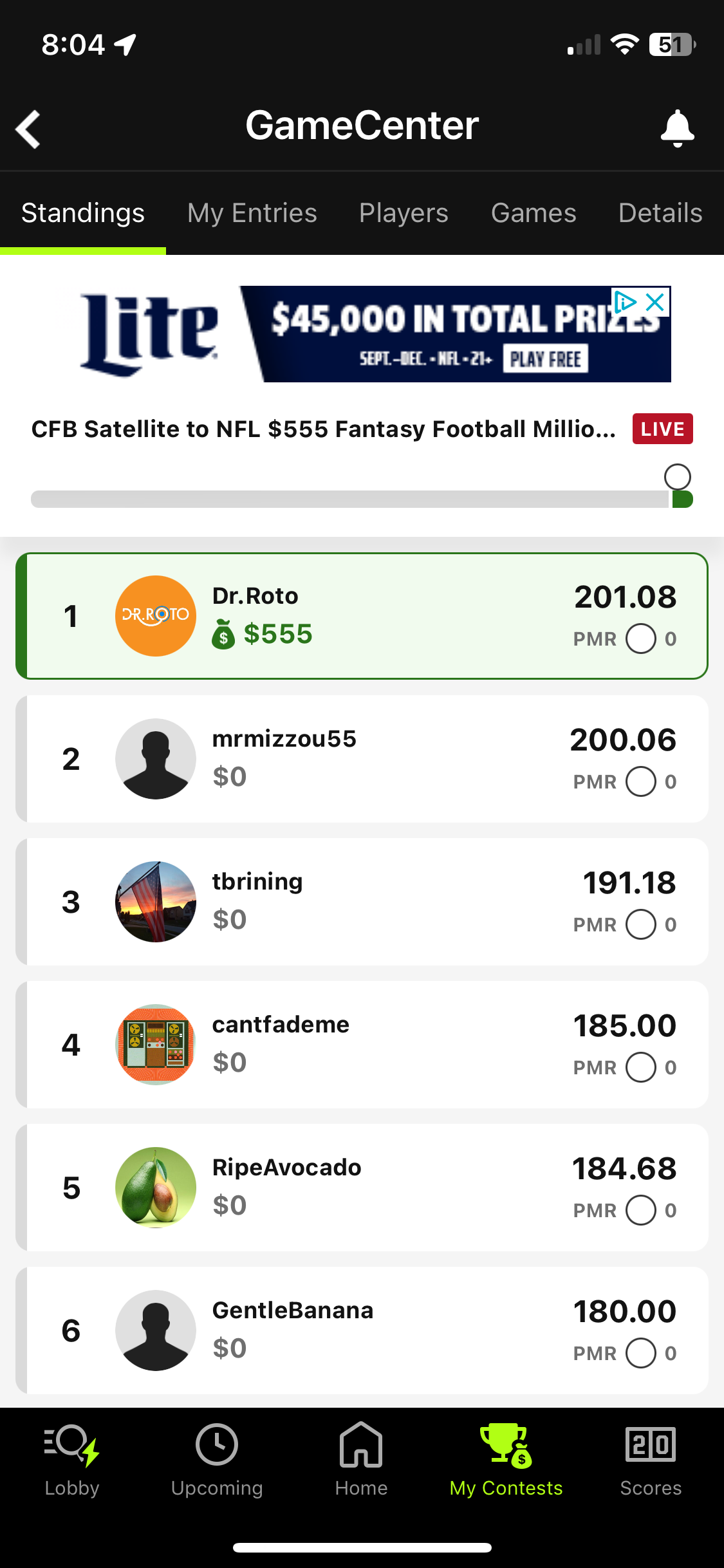724x1568 pixels.
Task: Go to the Lobby
Action: pos(72,1460)
